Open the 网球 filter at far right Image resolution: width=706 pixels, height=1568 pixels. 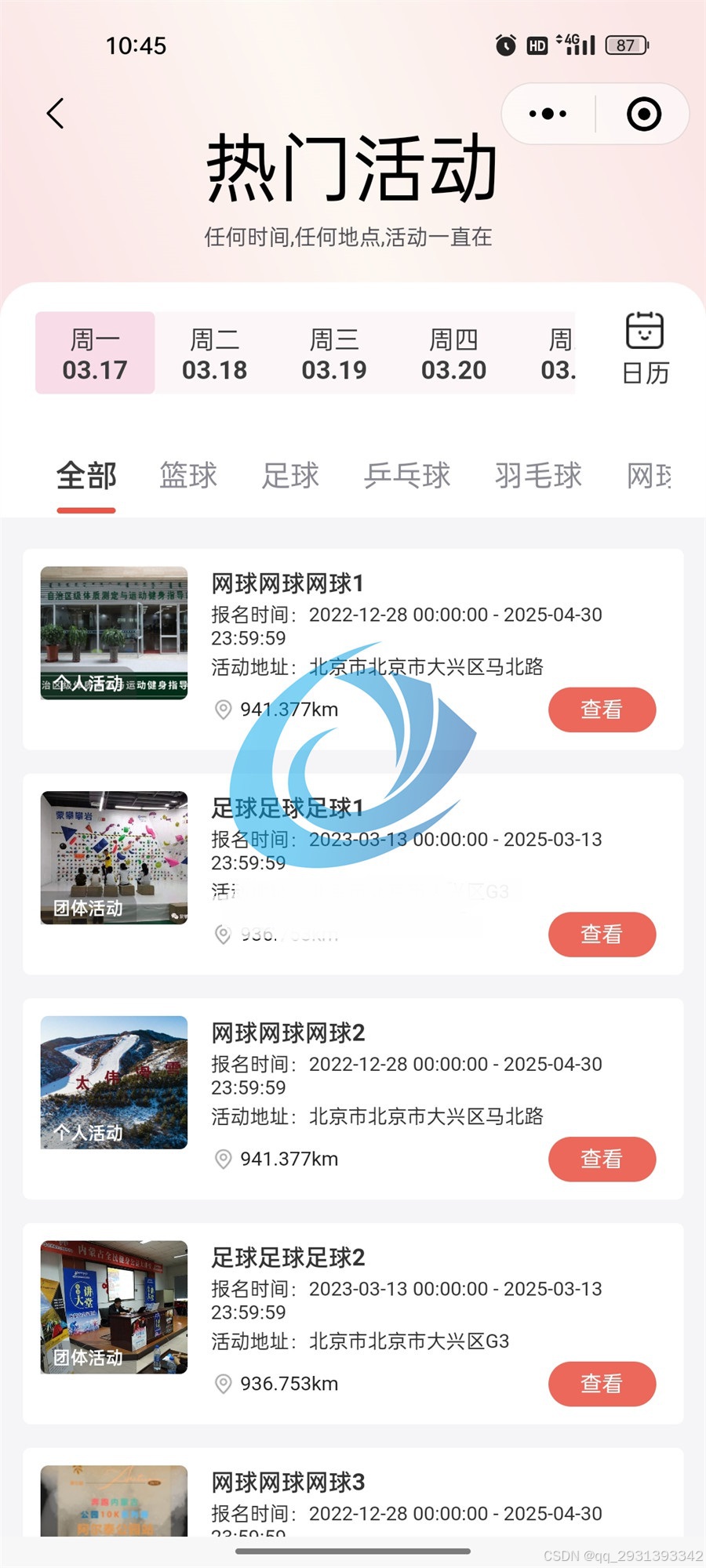click(653, 476)
